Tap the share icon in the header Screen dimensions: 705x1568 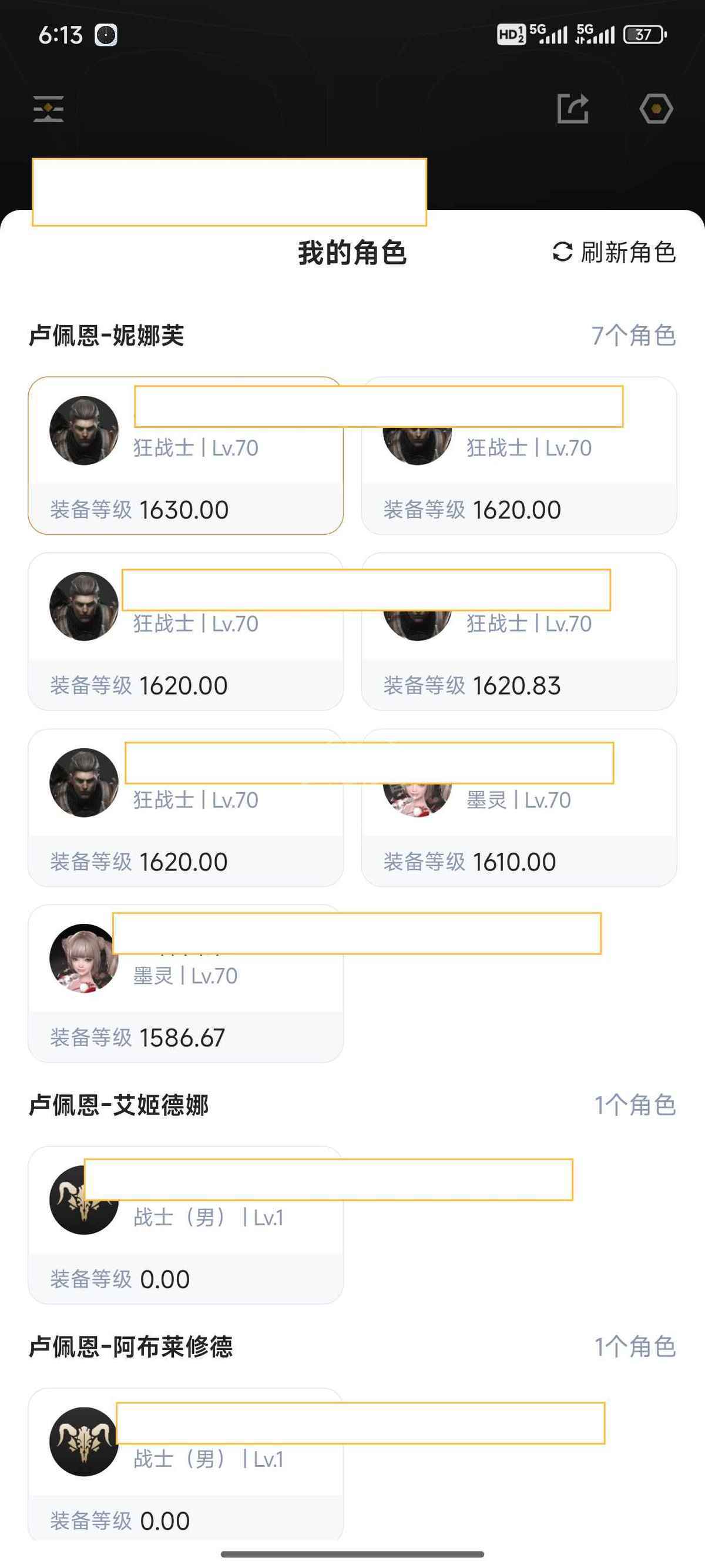click(573, 109)
